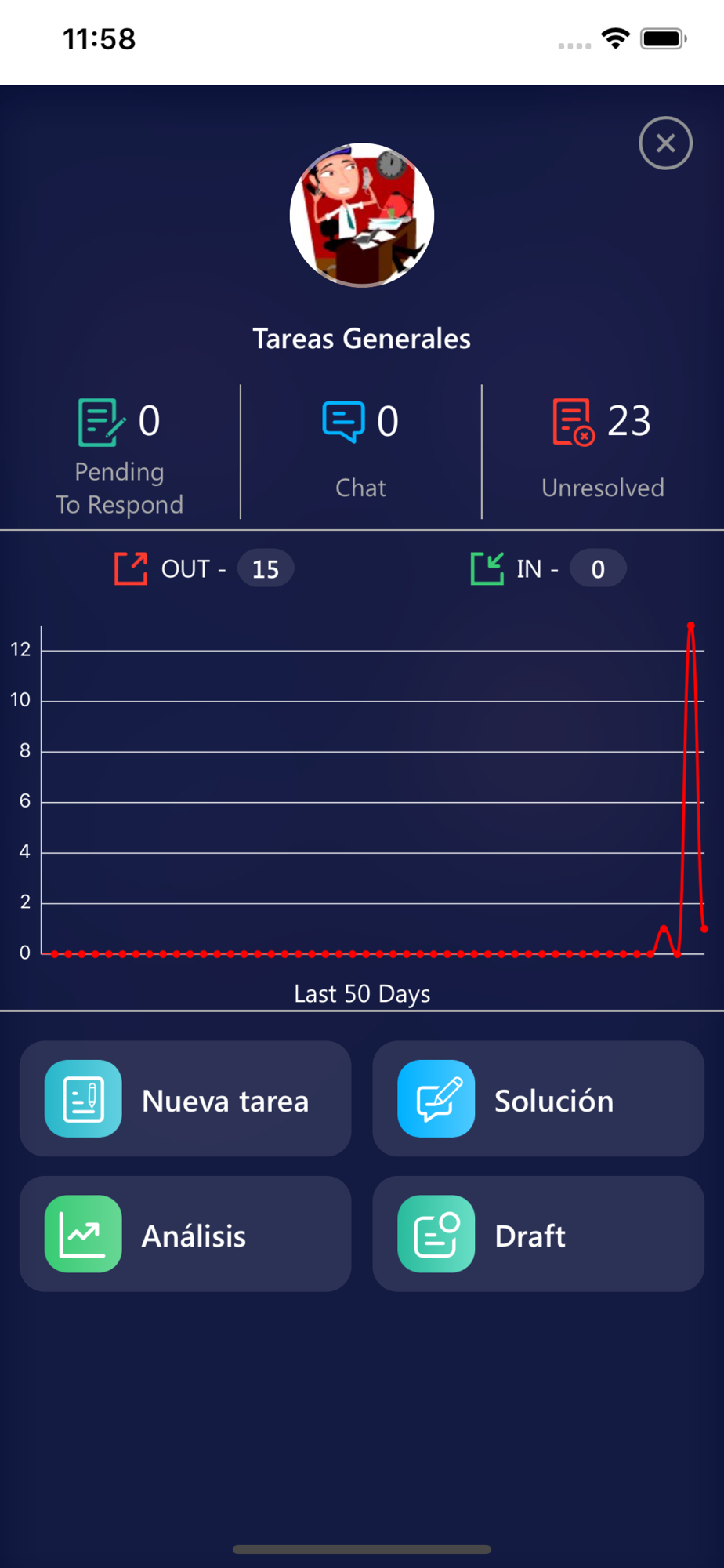Open the Análisis section

click(x=186, y=1234)
